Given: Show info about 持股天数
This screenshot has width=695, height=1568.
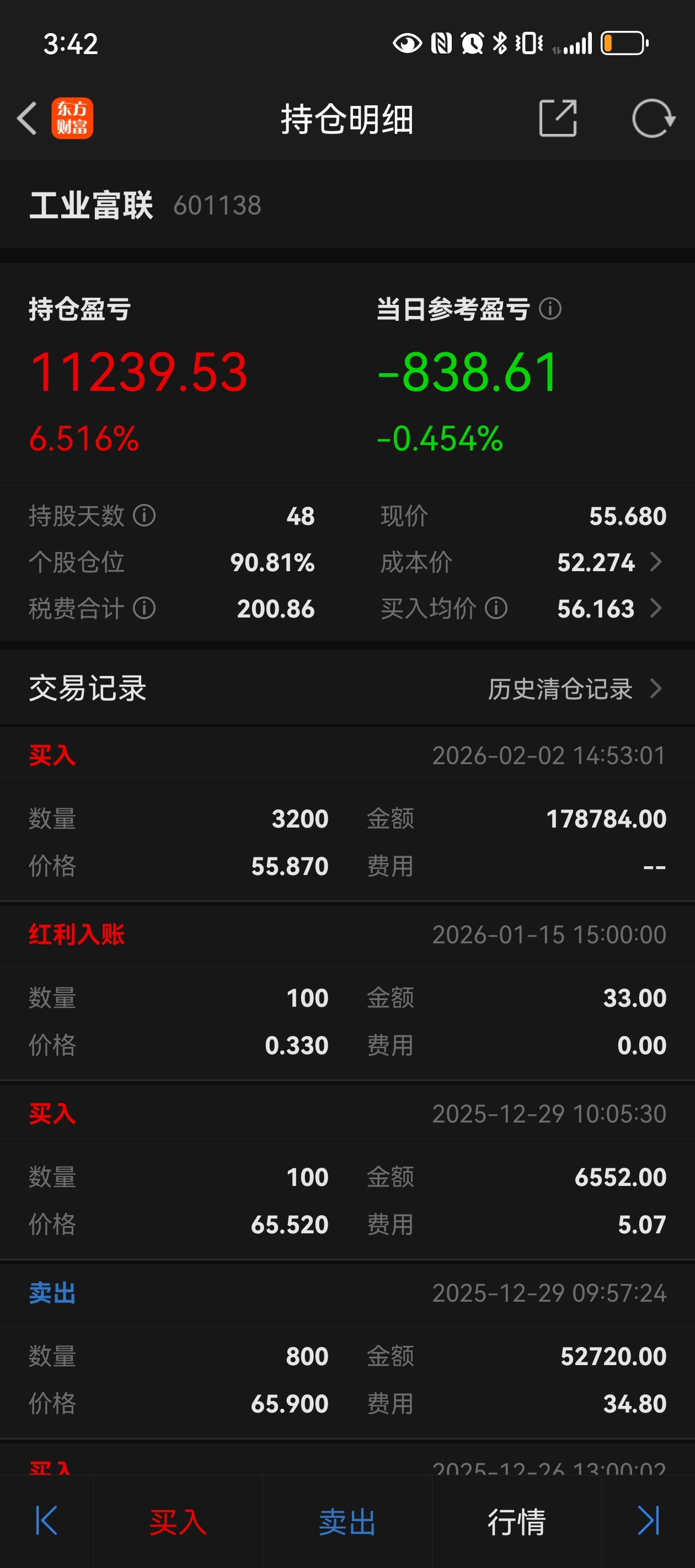Looking at the screenshot, I should (145, 515).
